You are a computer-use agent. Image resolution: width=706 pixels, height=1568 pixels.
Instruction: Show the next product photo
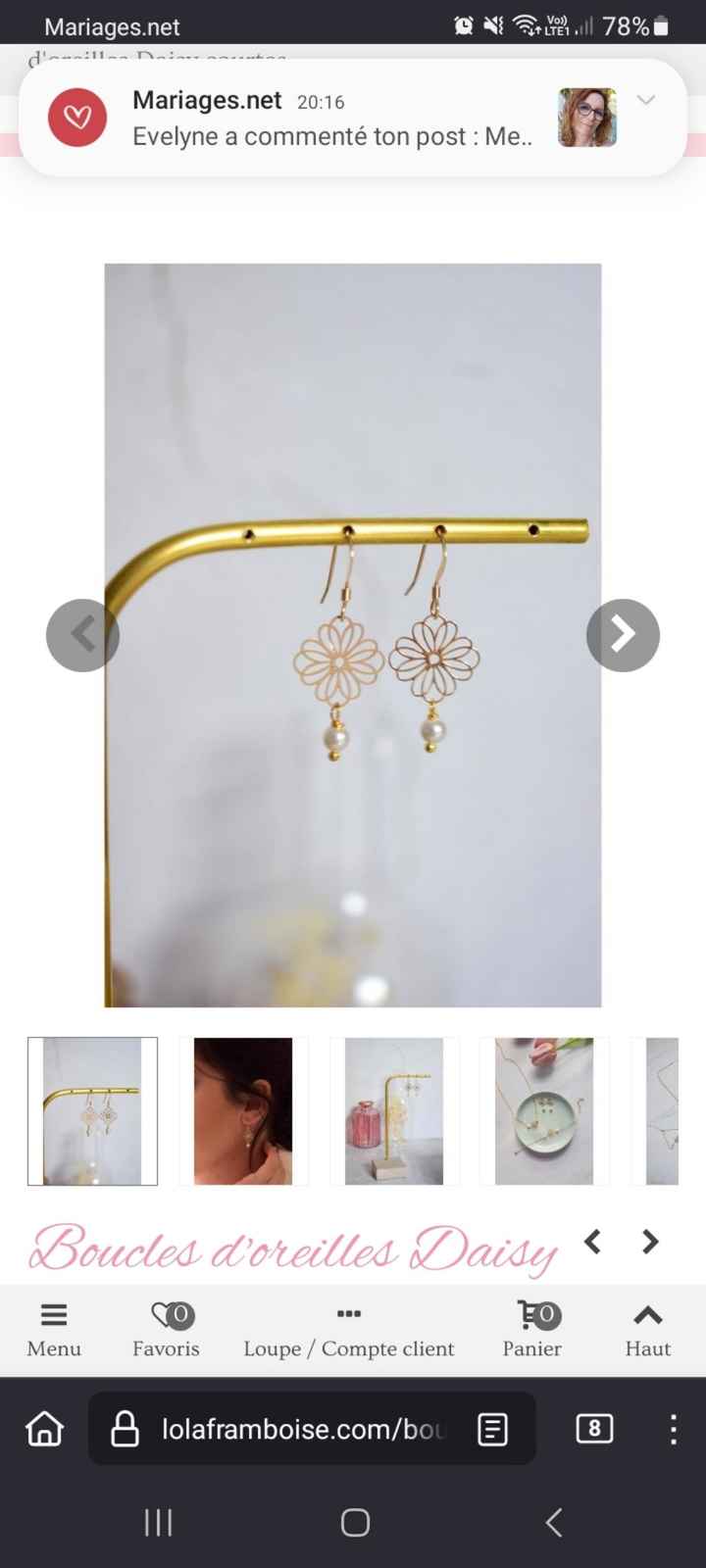623,635
